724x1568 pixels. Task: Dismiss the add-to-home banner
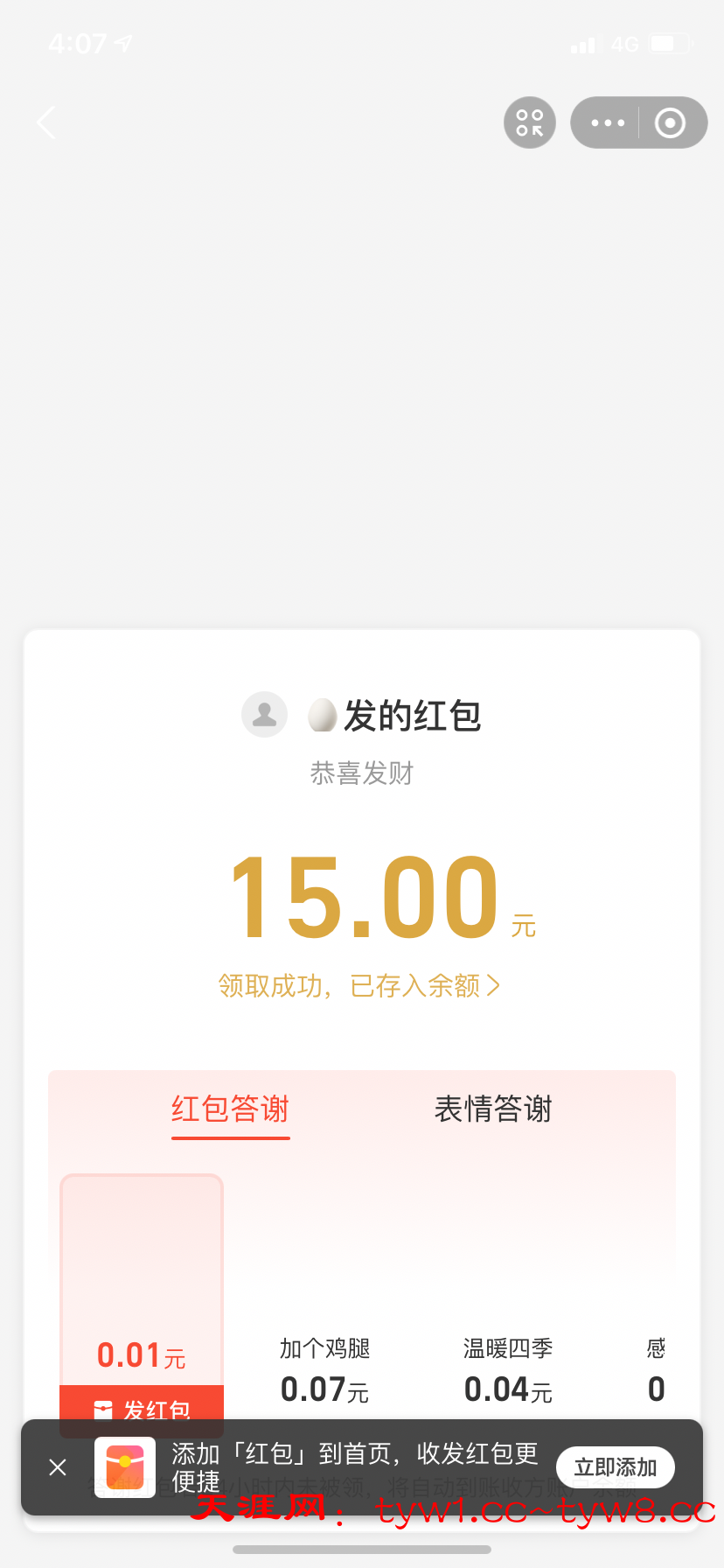pos(58,1467)
